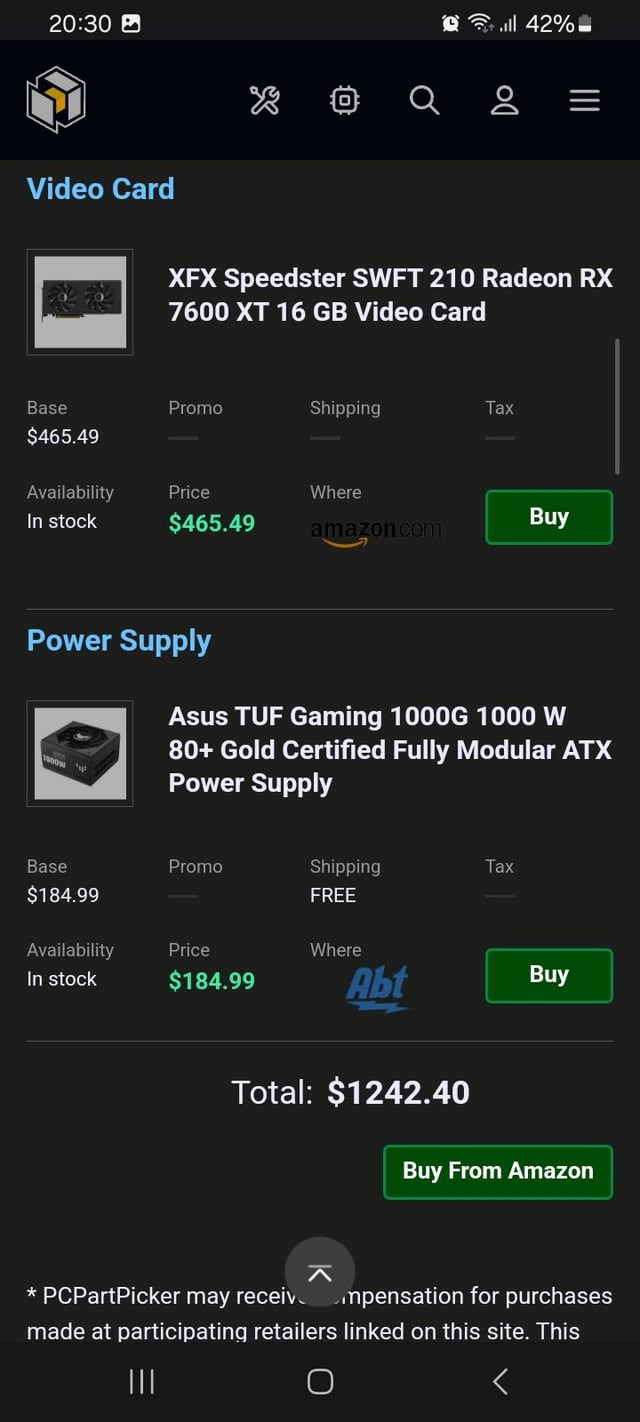Screen dimensions: 640x1422
Task: Buy the XFX video card from Amazon
Action: (548, 517)
